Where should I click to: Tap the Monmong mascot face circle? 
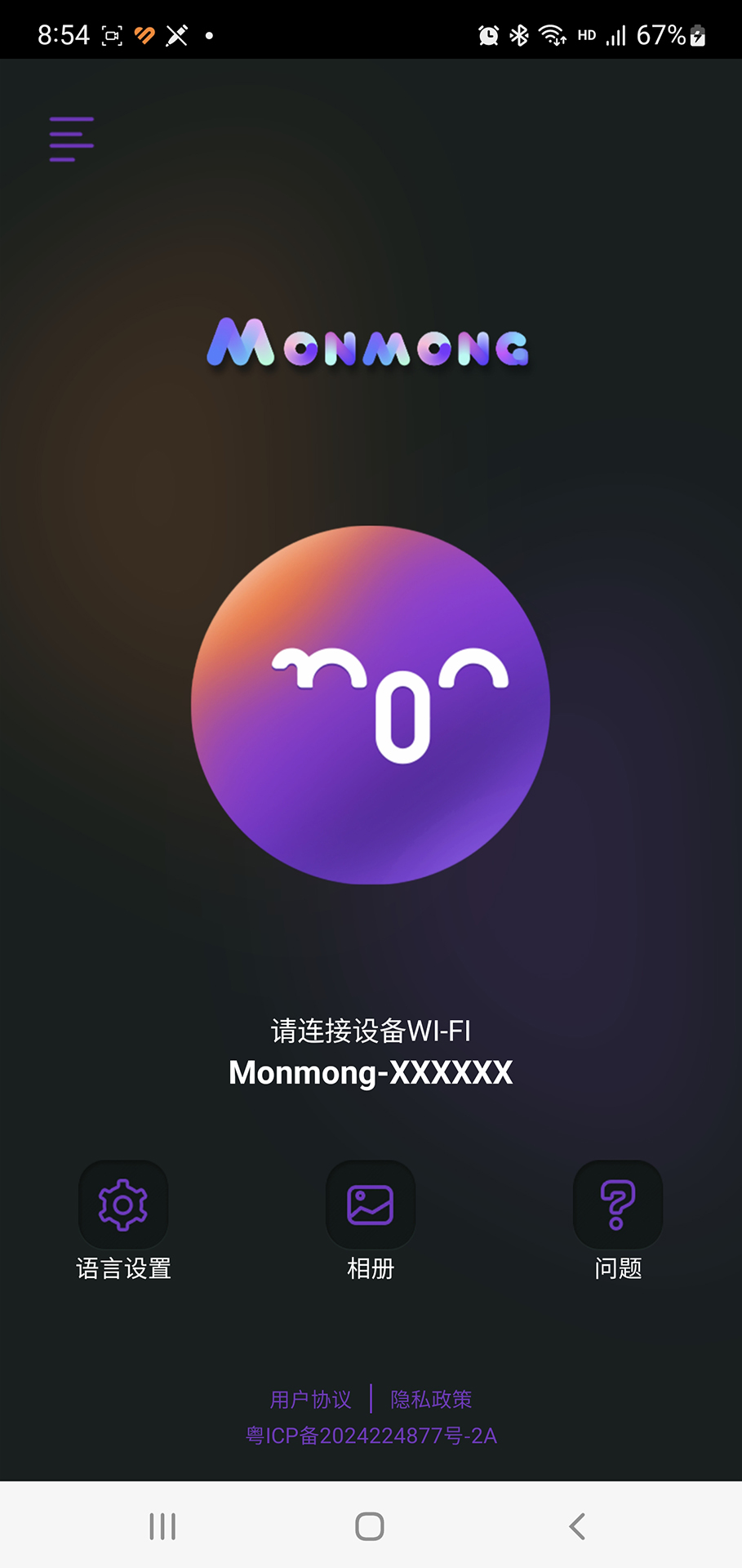[370, 706]
